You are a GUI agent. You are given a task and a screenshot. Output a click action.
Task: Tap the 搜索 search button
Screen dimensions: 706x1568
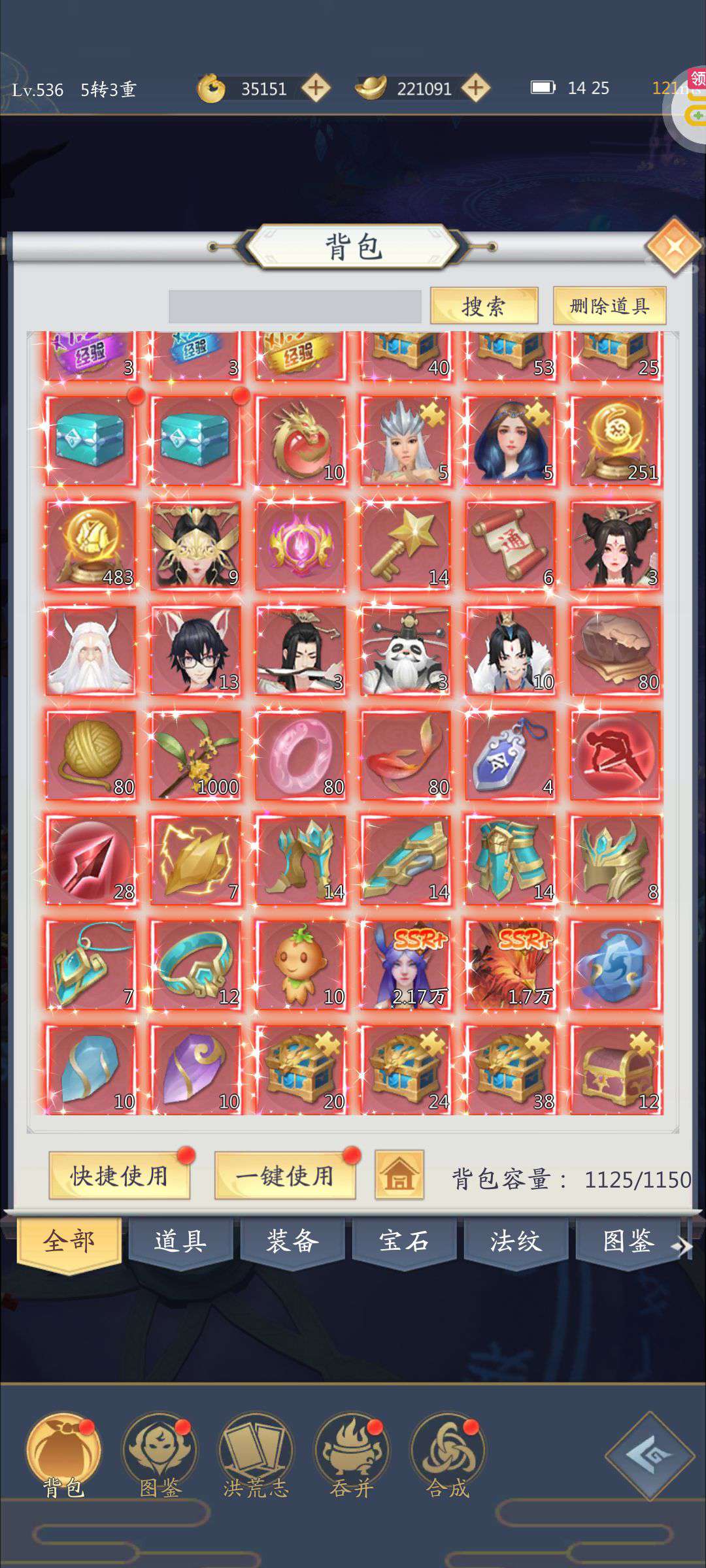point(484,306)
